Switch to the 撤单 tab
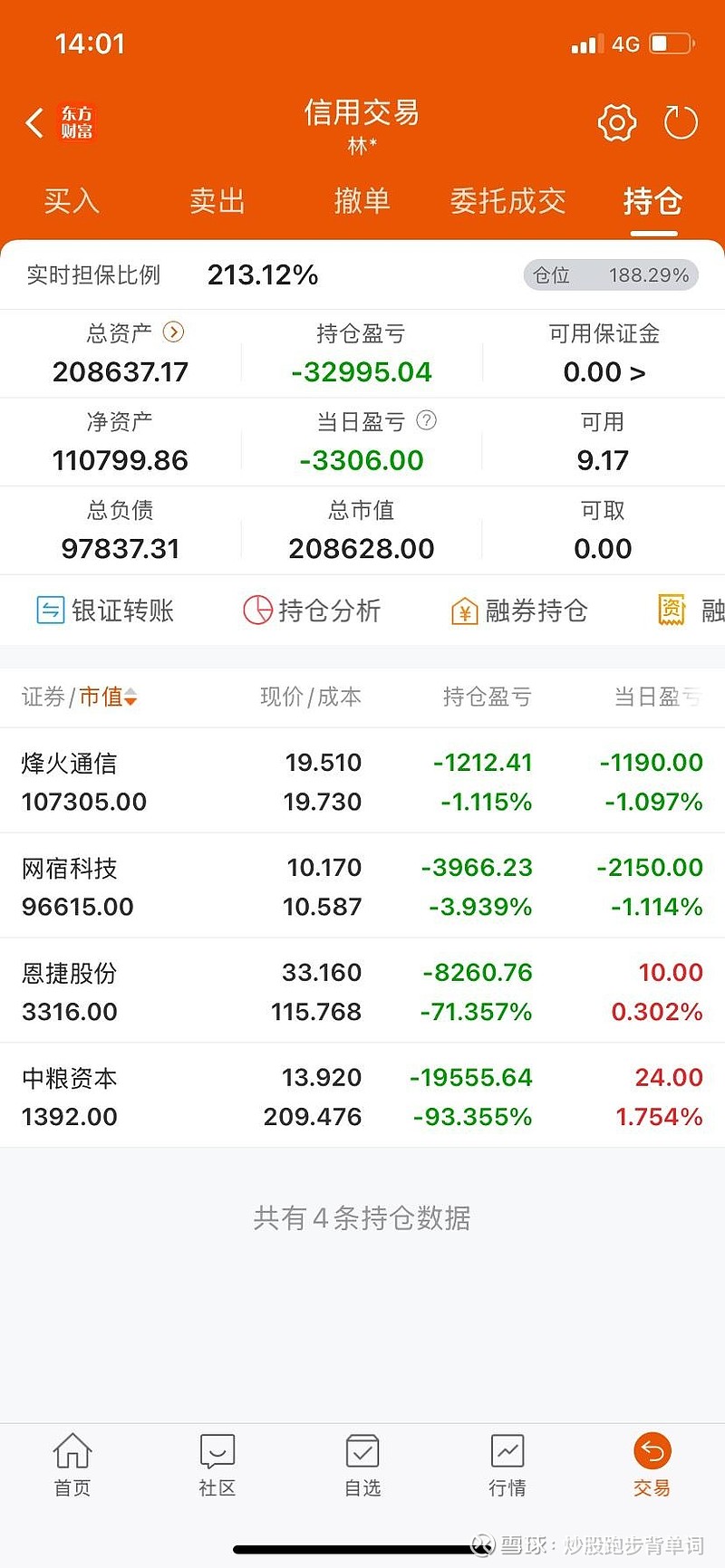 (x=362, y=201)
